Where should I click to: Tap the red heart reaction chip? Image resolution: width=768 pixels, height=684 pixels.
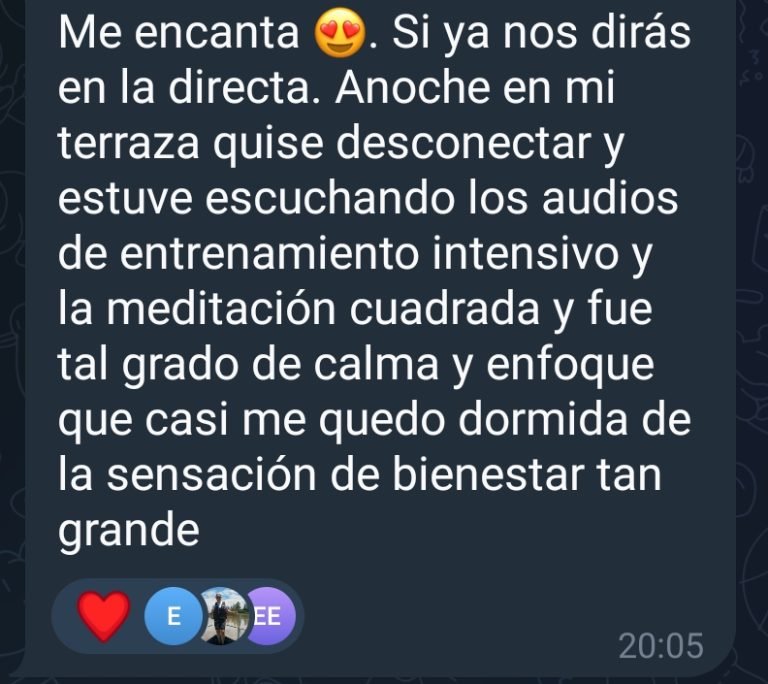tap(105, 615)
